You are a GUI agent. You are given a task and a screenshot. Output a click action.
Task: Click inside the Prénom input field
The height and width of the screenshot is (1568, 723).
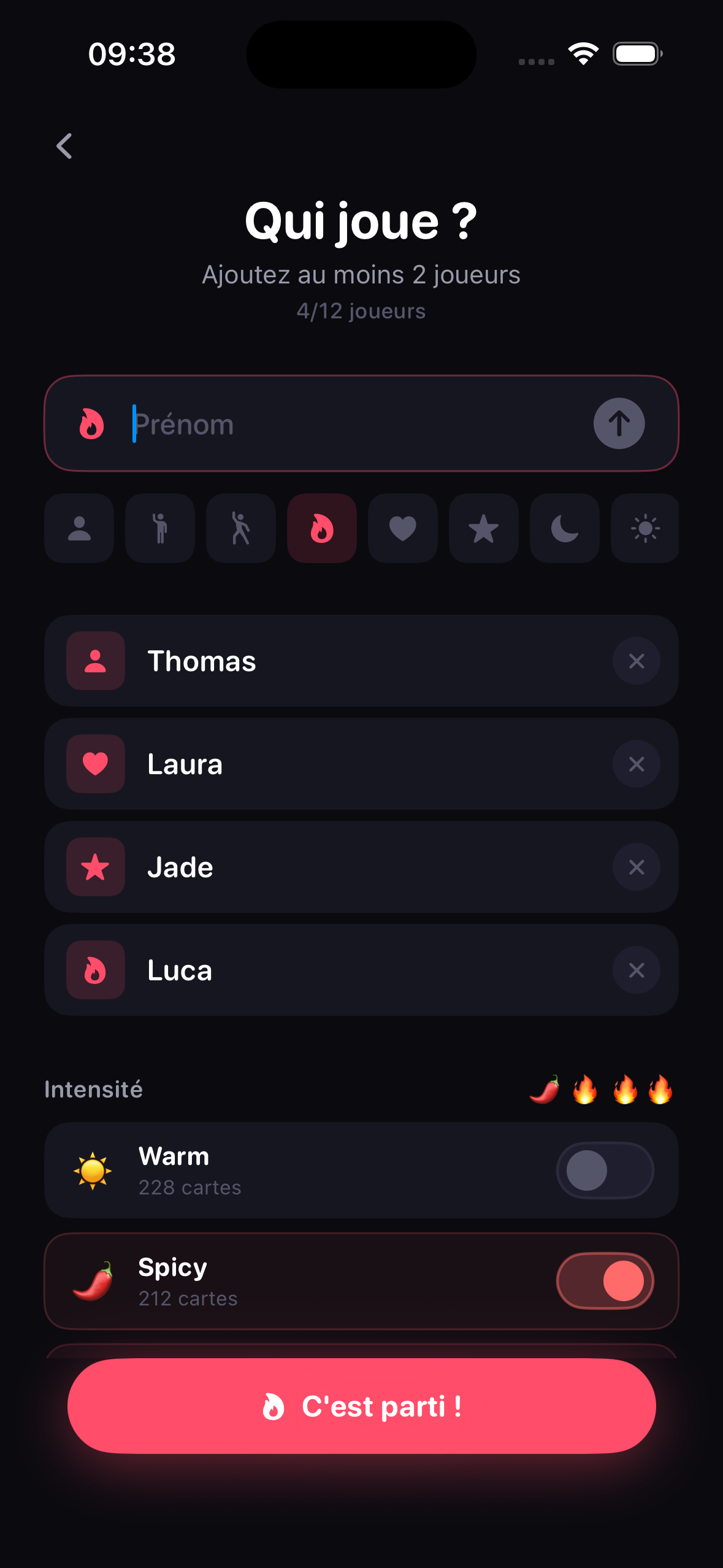[x=307, y=423]
